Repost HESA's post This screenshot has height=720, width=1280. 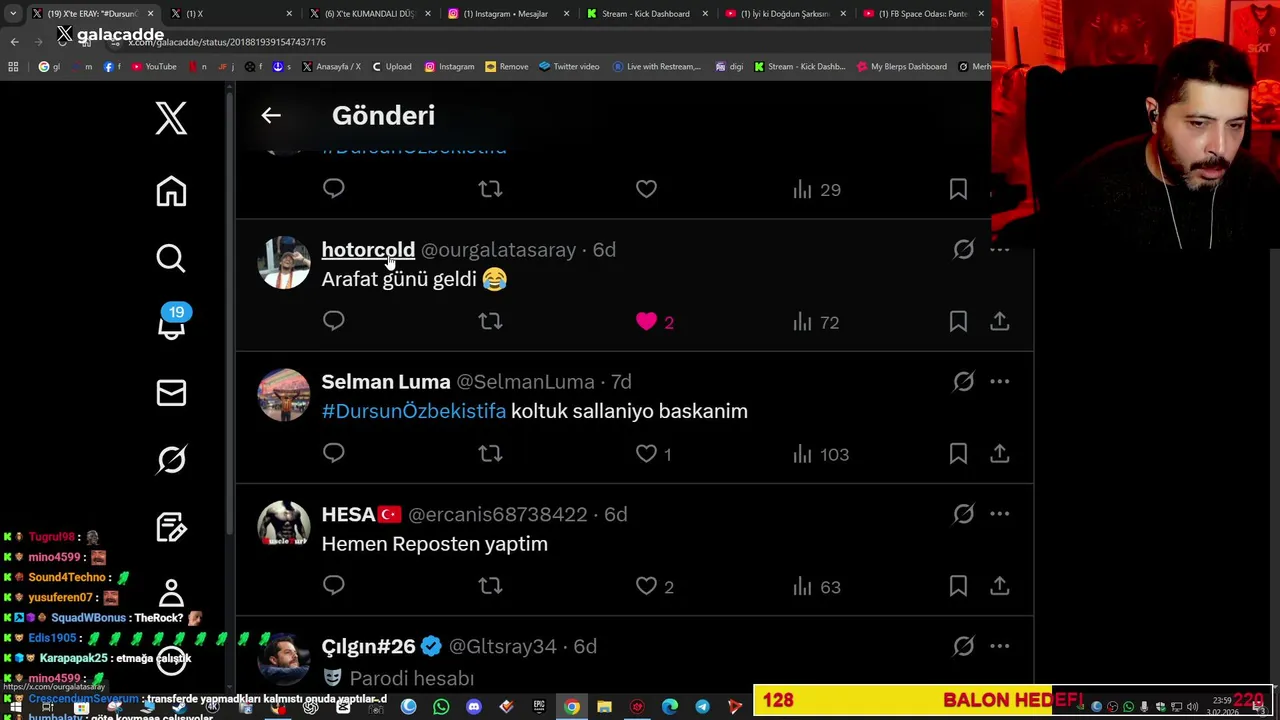coord(490,586)
